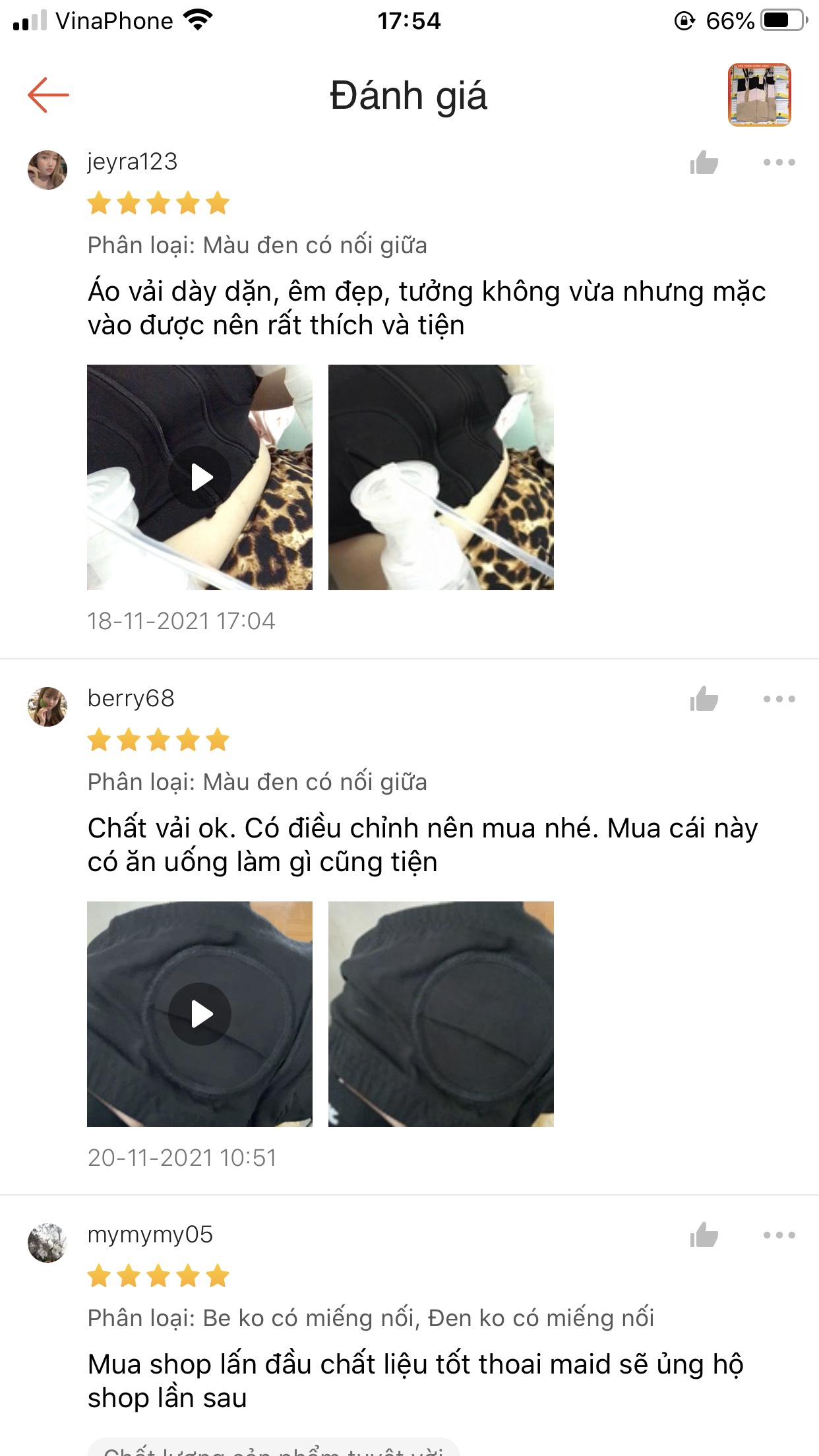
Task: Like the review by mymymy05
Action: point(704,1235)
